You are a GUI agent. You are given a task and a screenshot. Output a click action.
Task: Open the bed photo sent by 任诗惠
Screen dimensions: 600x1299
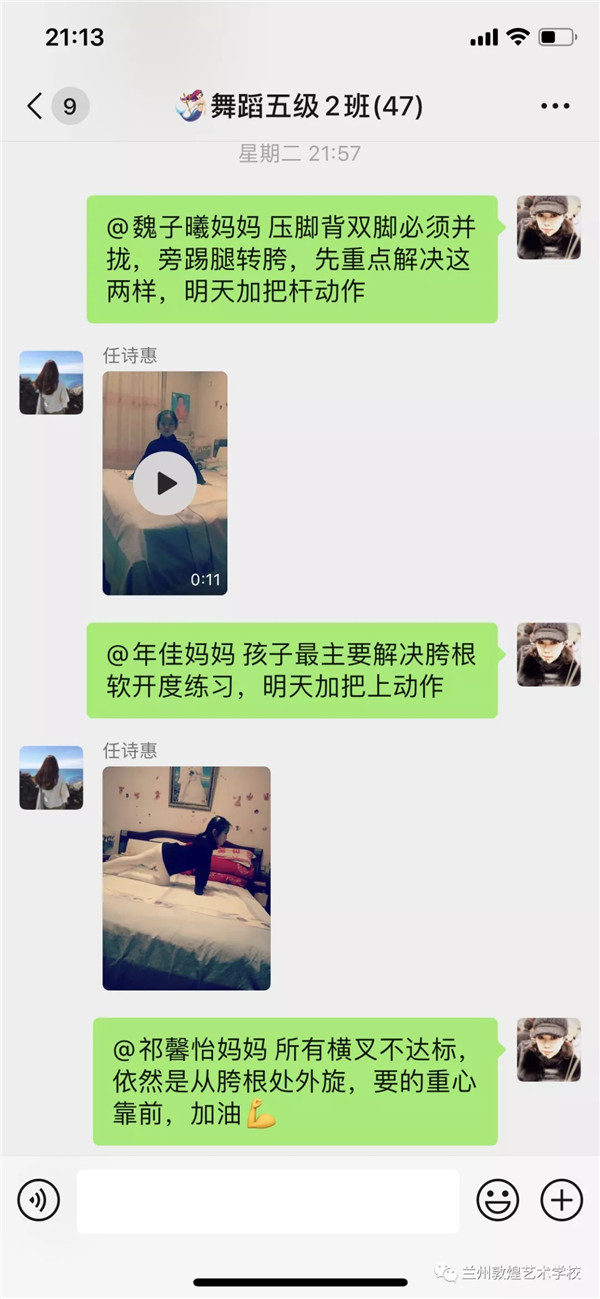(x=186, y=878)
